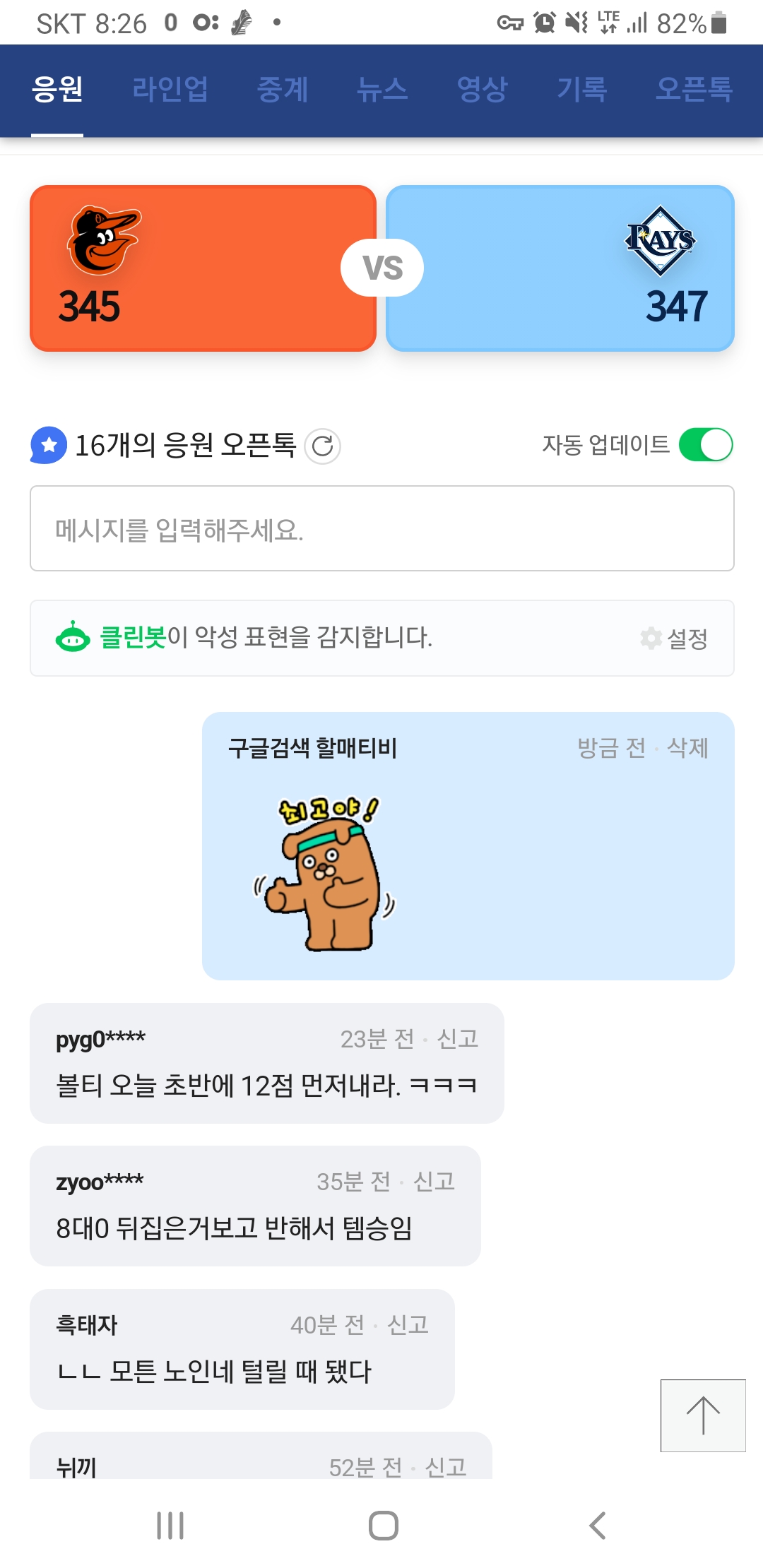Cheer for the Rays team card
The height and width of the screenshot is (1568, 763).
[560, 268]
